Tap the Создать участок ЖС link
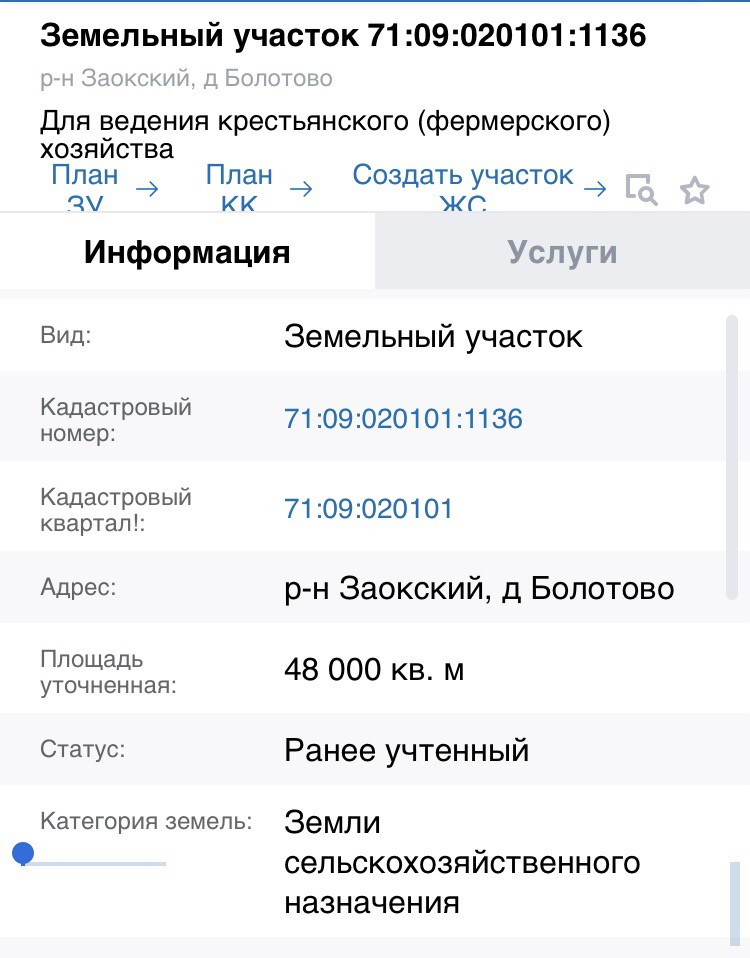750x958 pixels. (x=463, y=186)
